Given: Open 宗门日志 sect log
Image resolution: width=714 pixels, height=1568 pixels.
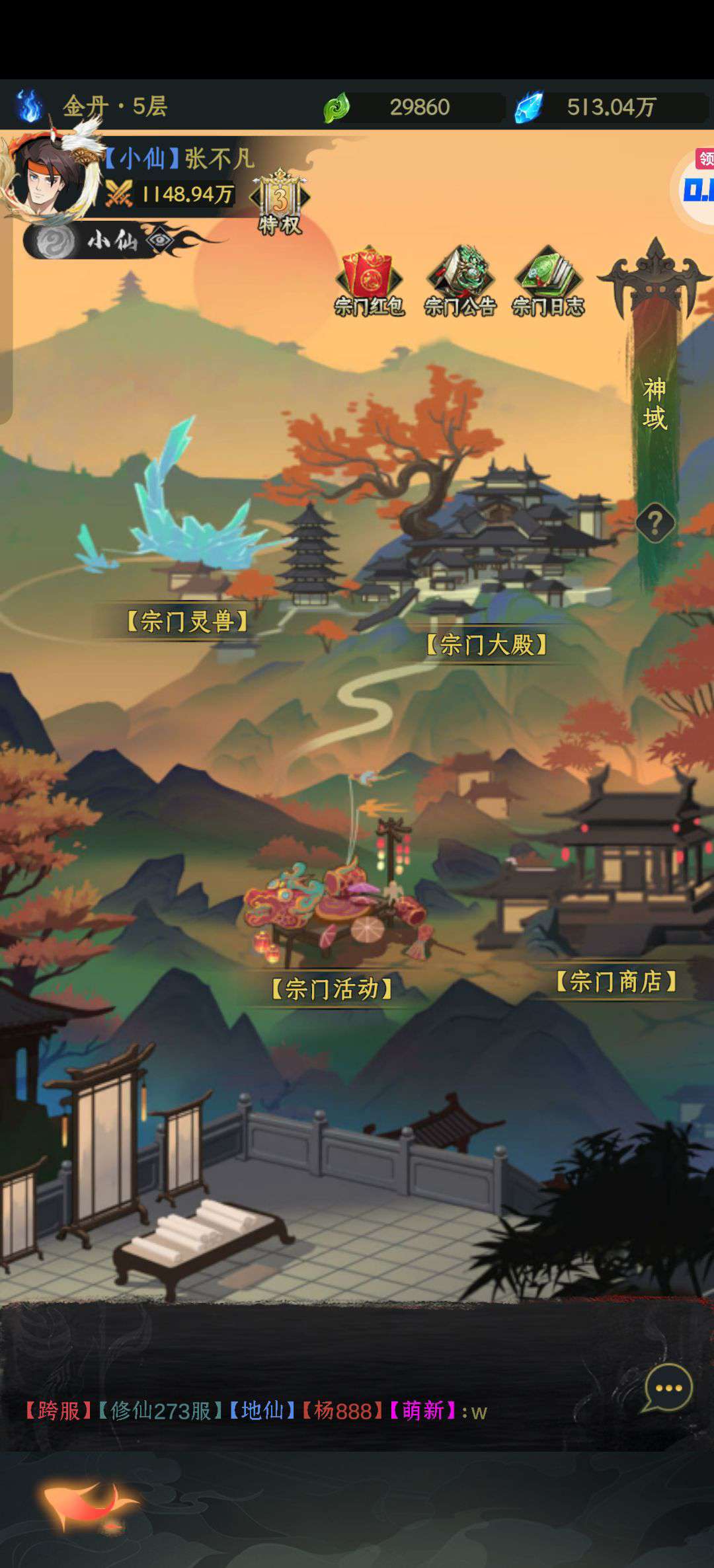Looking at the screenshot, I should [x=548, y=281].
